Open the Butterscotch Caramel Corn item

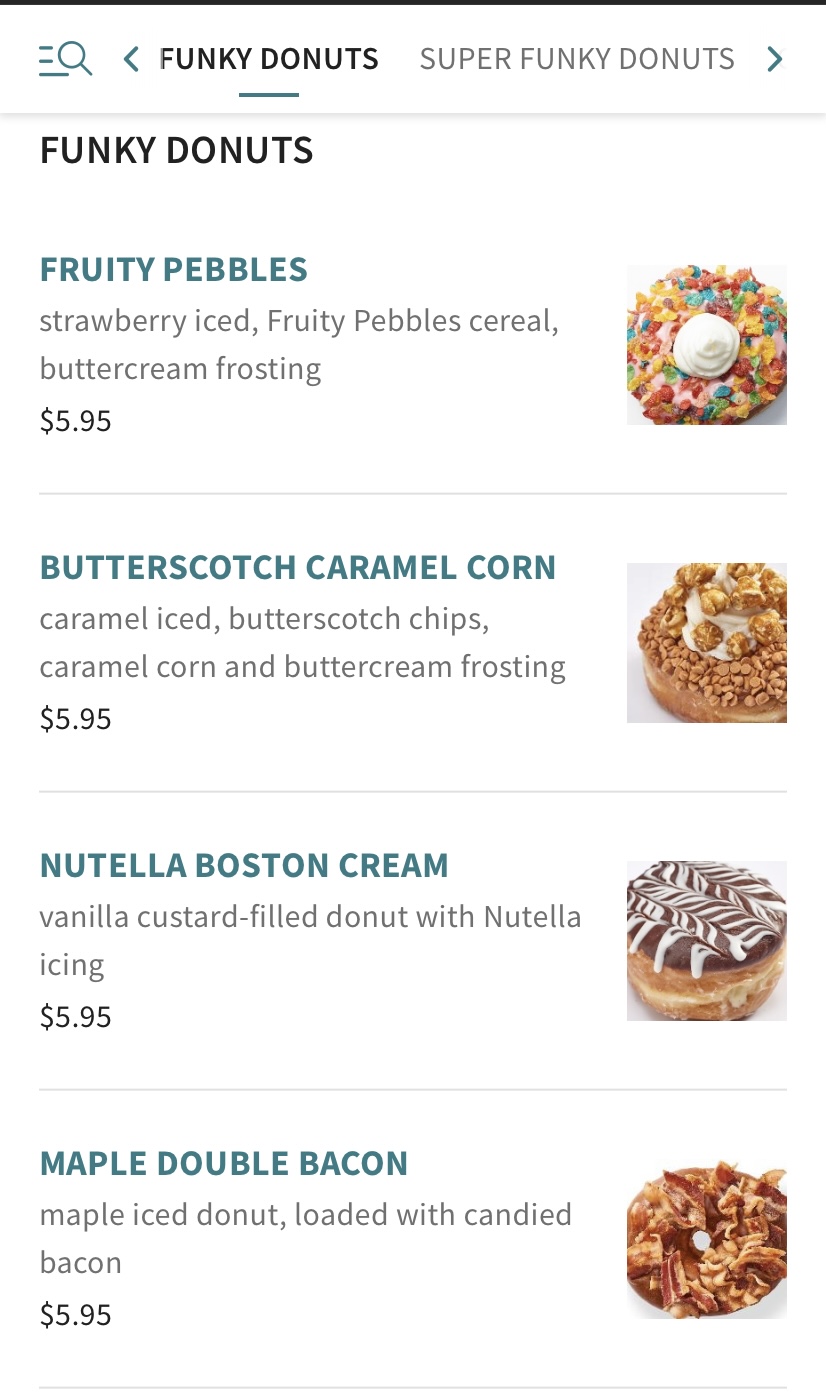pos(297,567)
